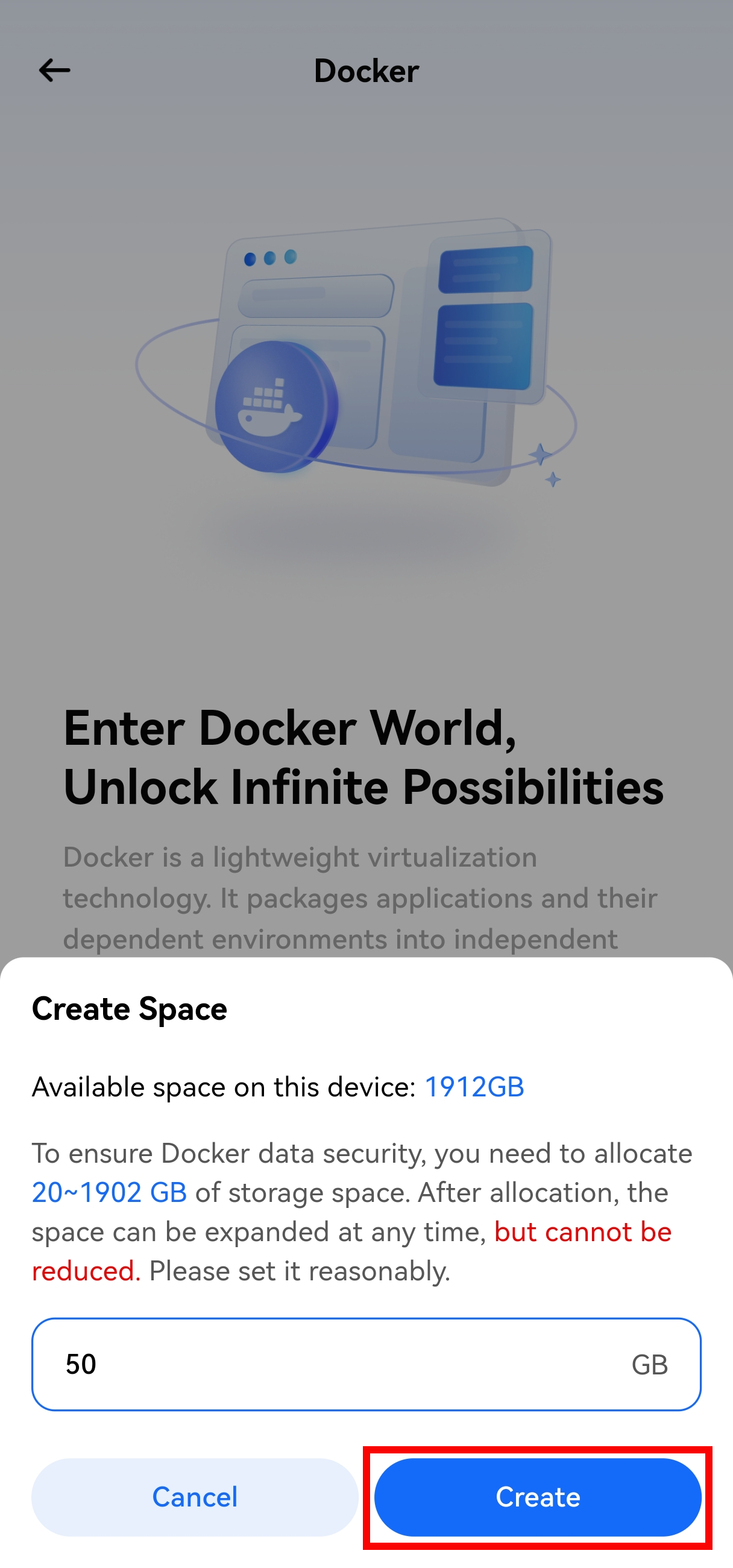Confirm with the Create button
733x1568 pixels.
tap(537, 1497)
